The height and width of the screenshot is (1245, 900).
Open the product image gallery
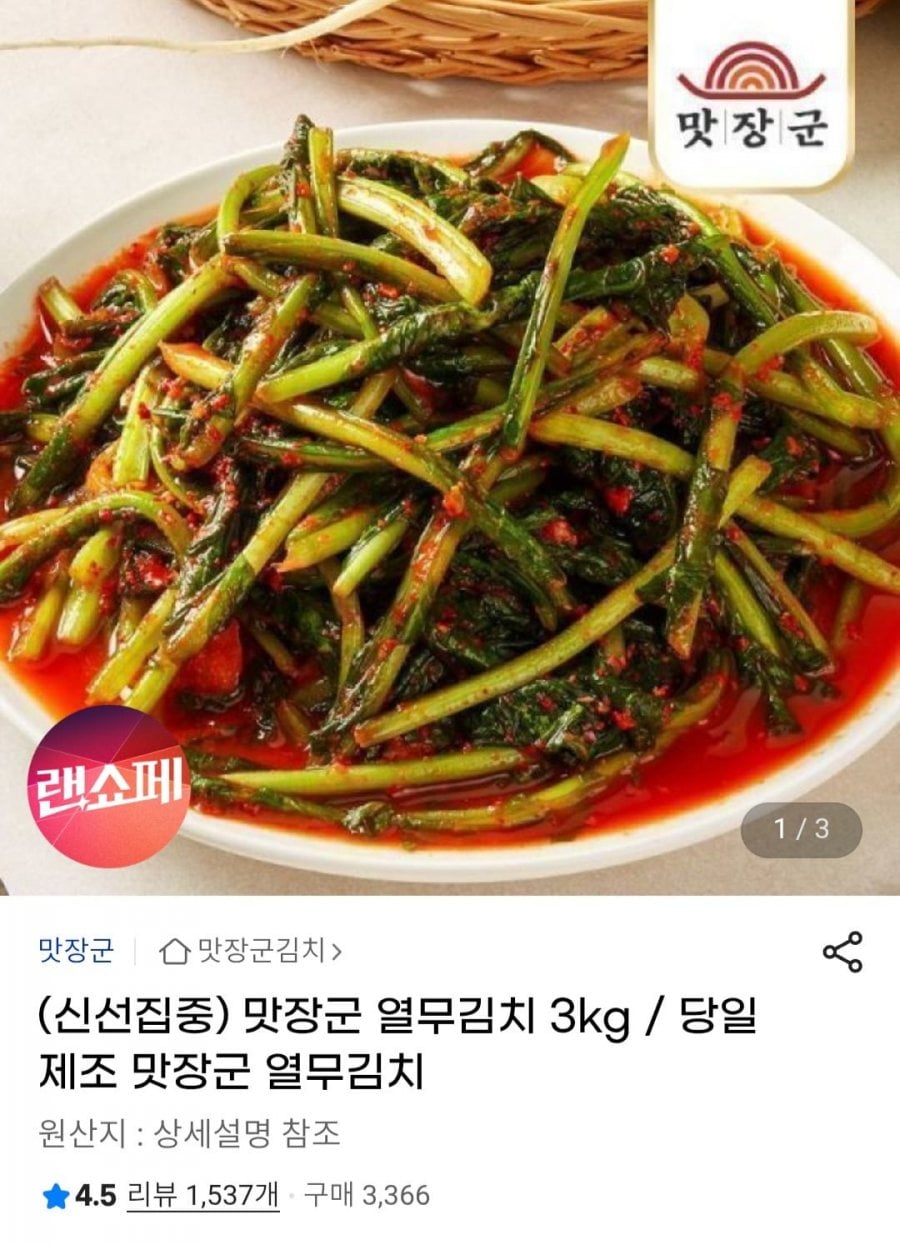click(450, 450)
